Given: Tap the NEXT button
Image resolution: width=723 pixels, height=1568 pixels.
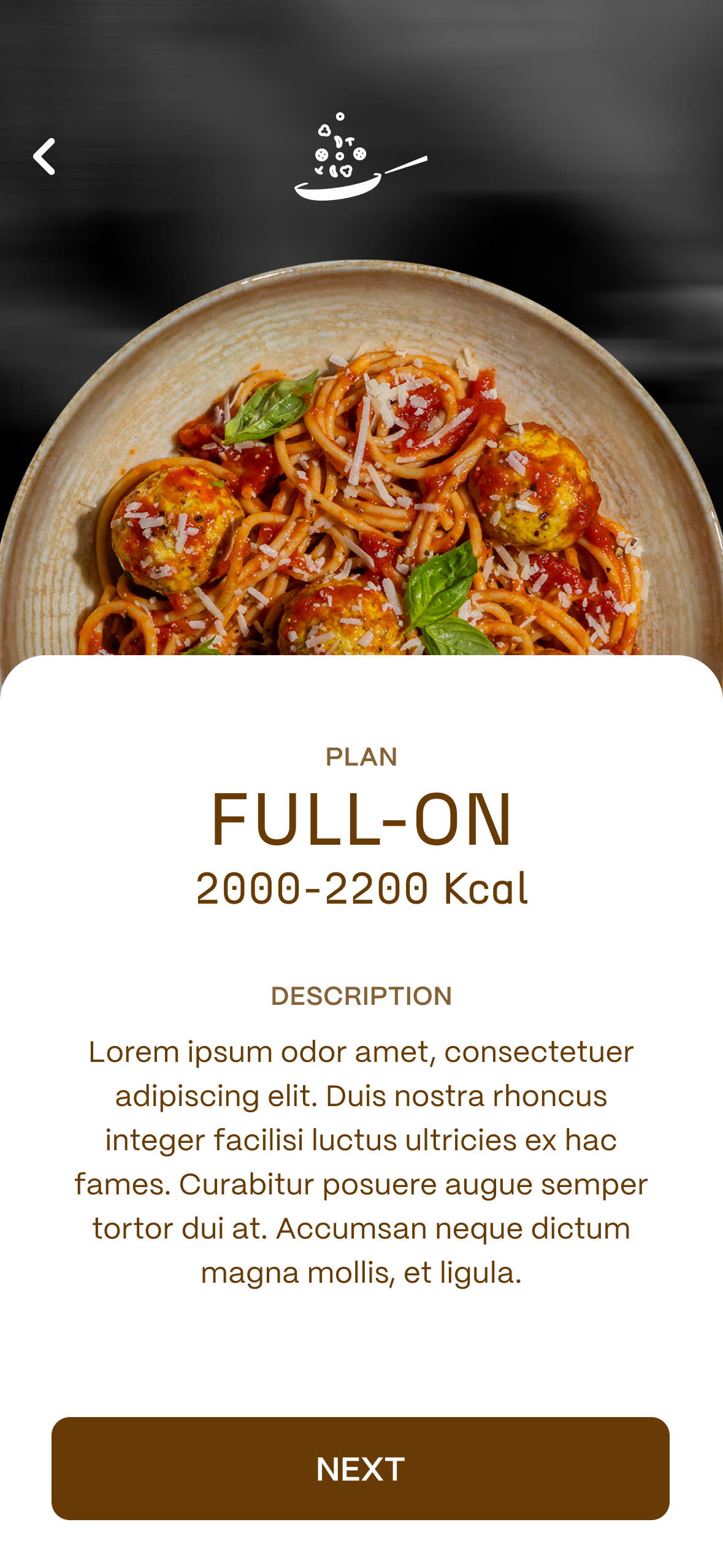Looking at the screenshot, I should click(x=361, y=1468).
